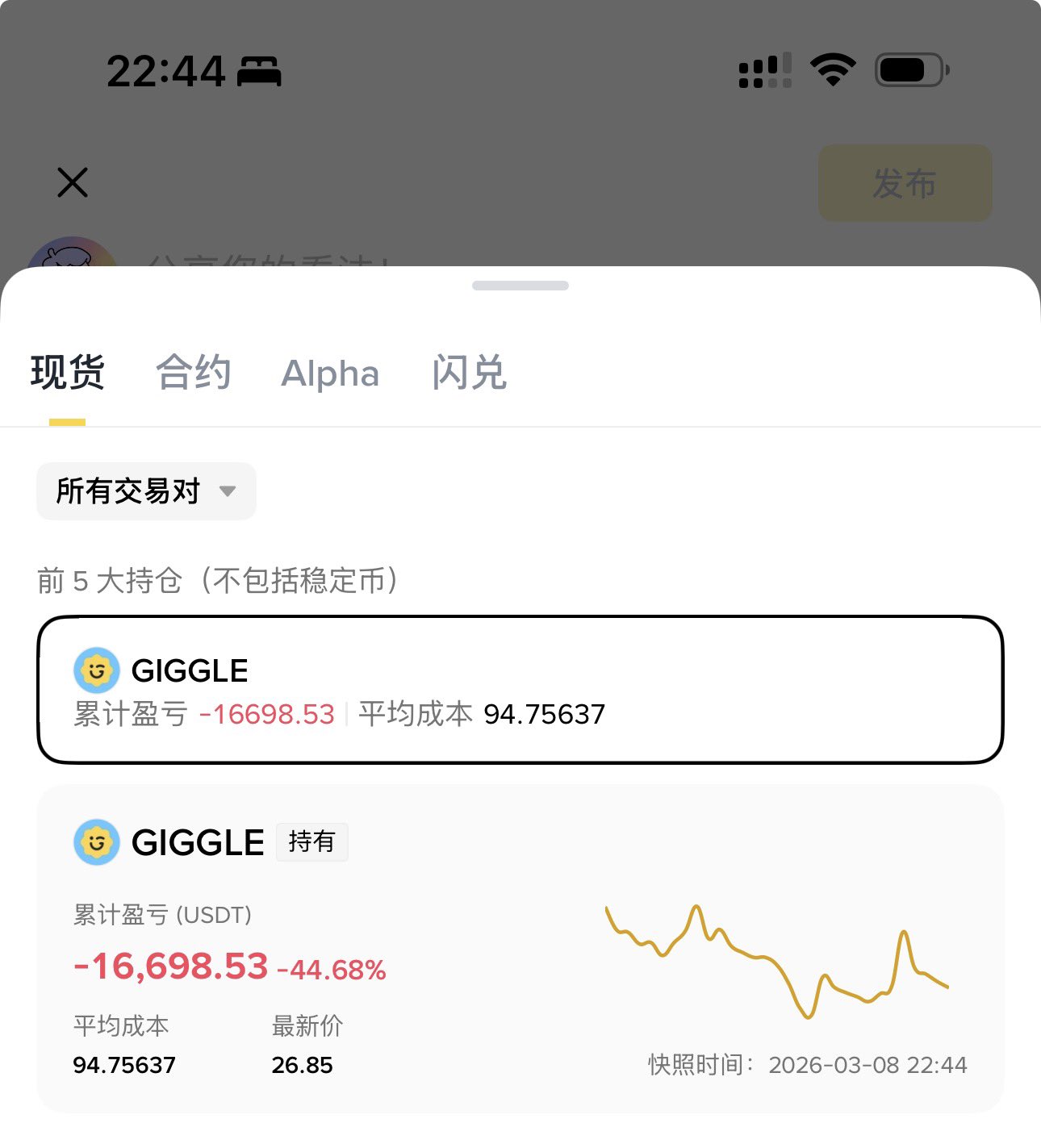Select the outlined GIGGLE position row
Screen dimensions: 1041x1148
tap(520, 690)
